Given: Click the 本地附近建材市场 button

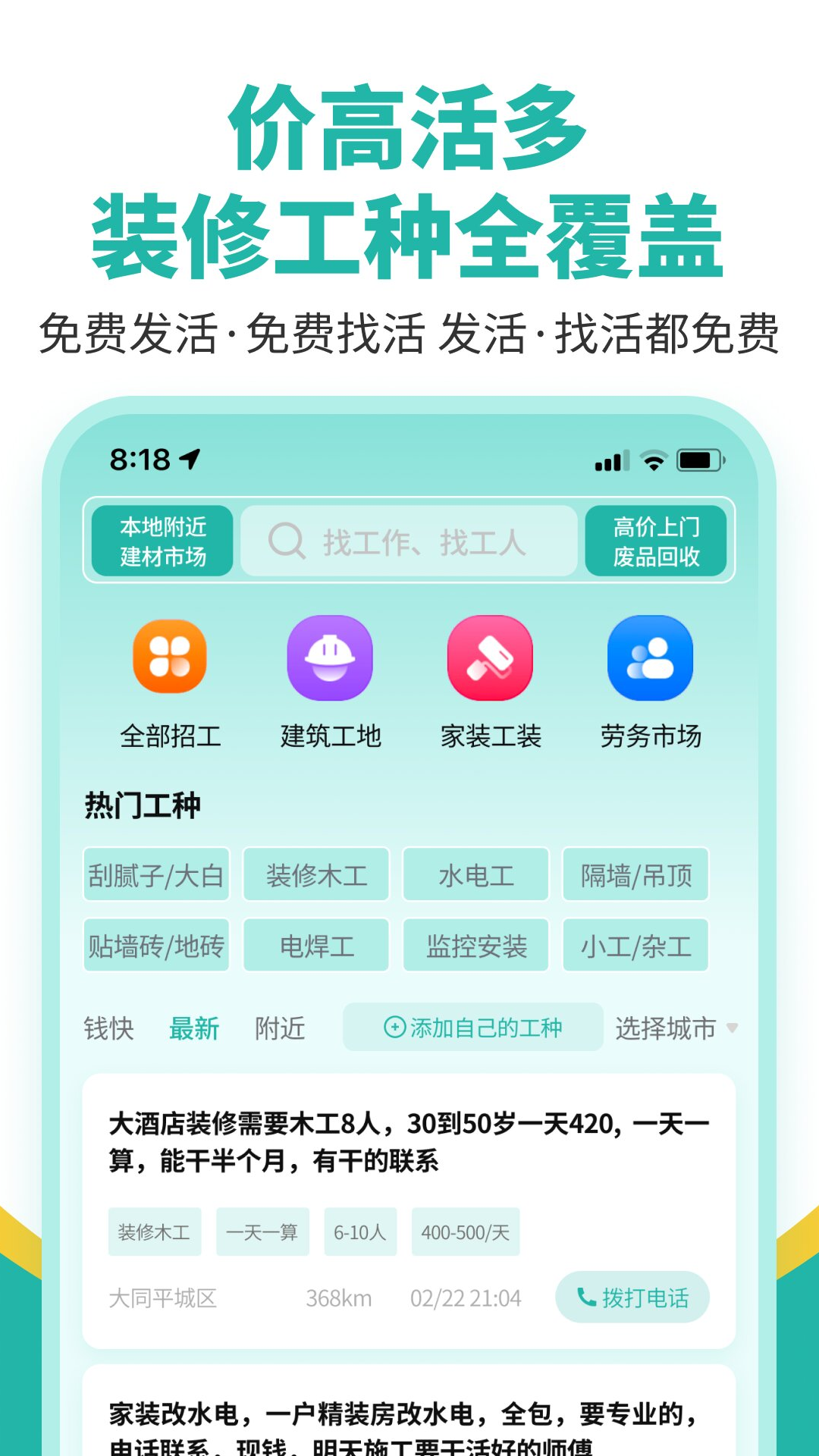Looking at the screenshot, I should coord(163,540).
